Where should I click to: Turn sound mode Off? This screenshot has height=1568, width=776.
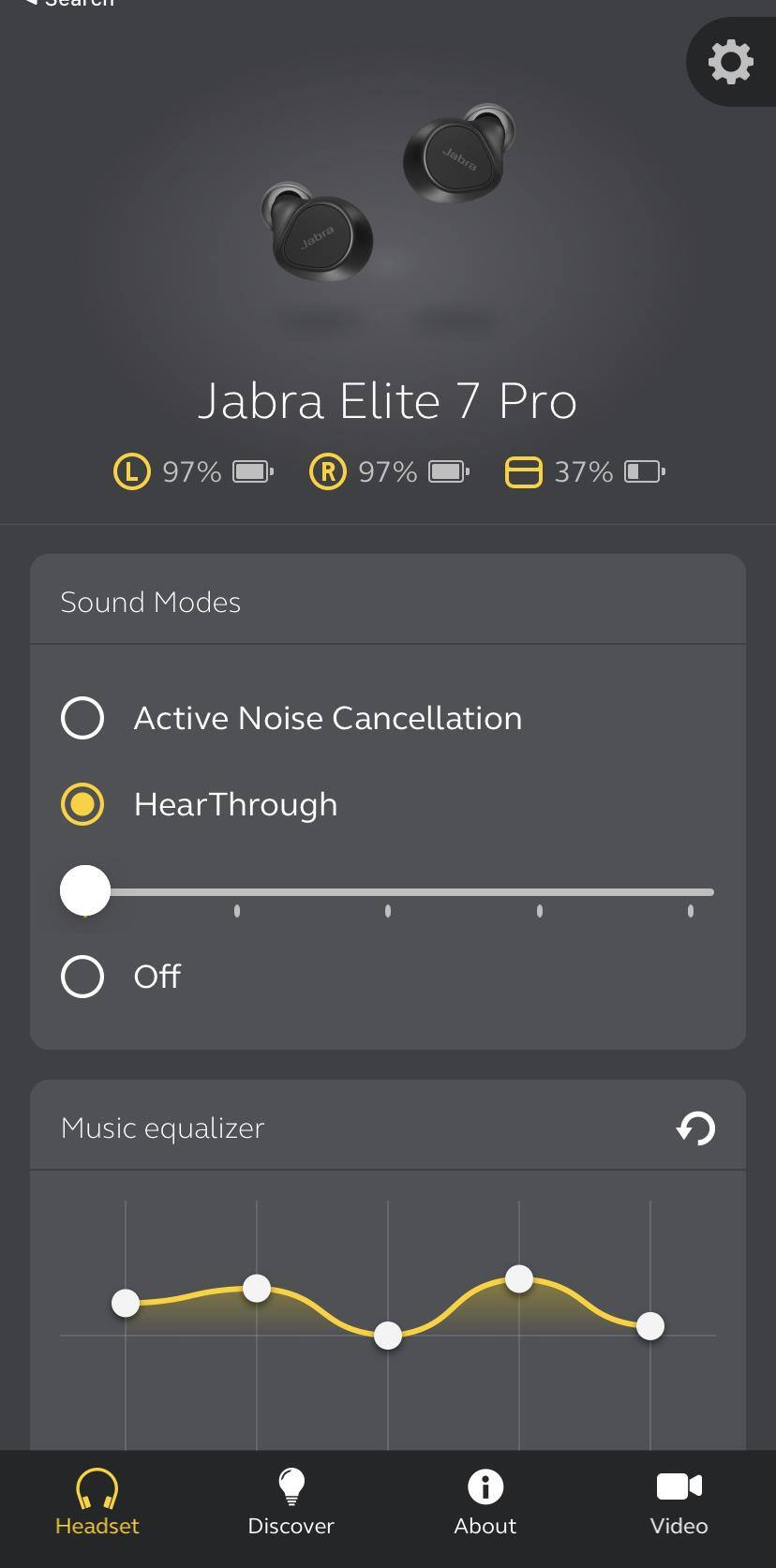(82, 977)
